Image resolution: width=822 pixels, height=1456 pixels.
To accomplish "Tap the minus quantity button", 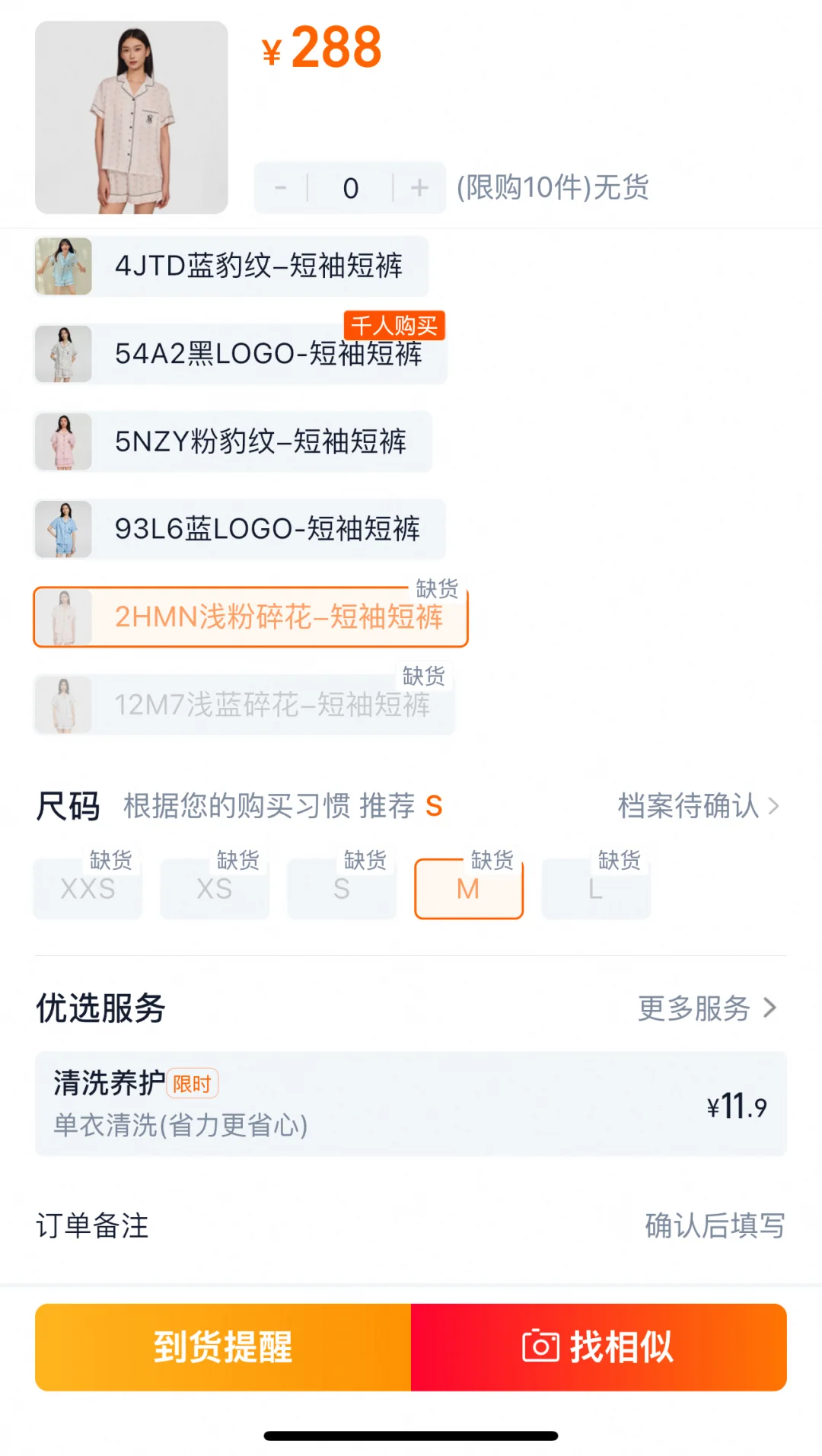I will (281, 188).
